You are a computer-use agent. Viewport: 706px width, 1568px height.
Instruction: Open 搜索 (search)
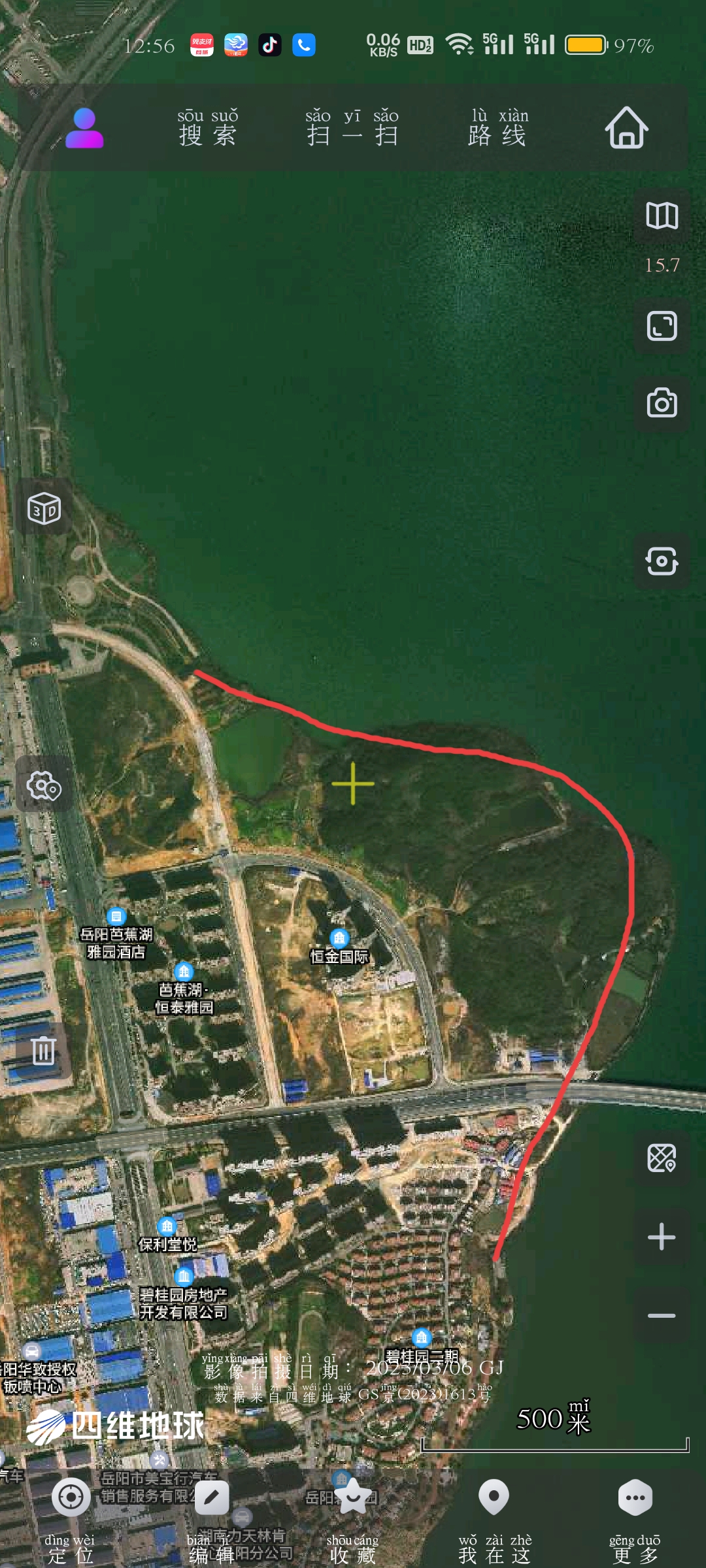pos(208,128)
